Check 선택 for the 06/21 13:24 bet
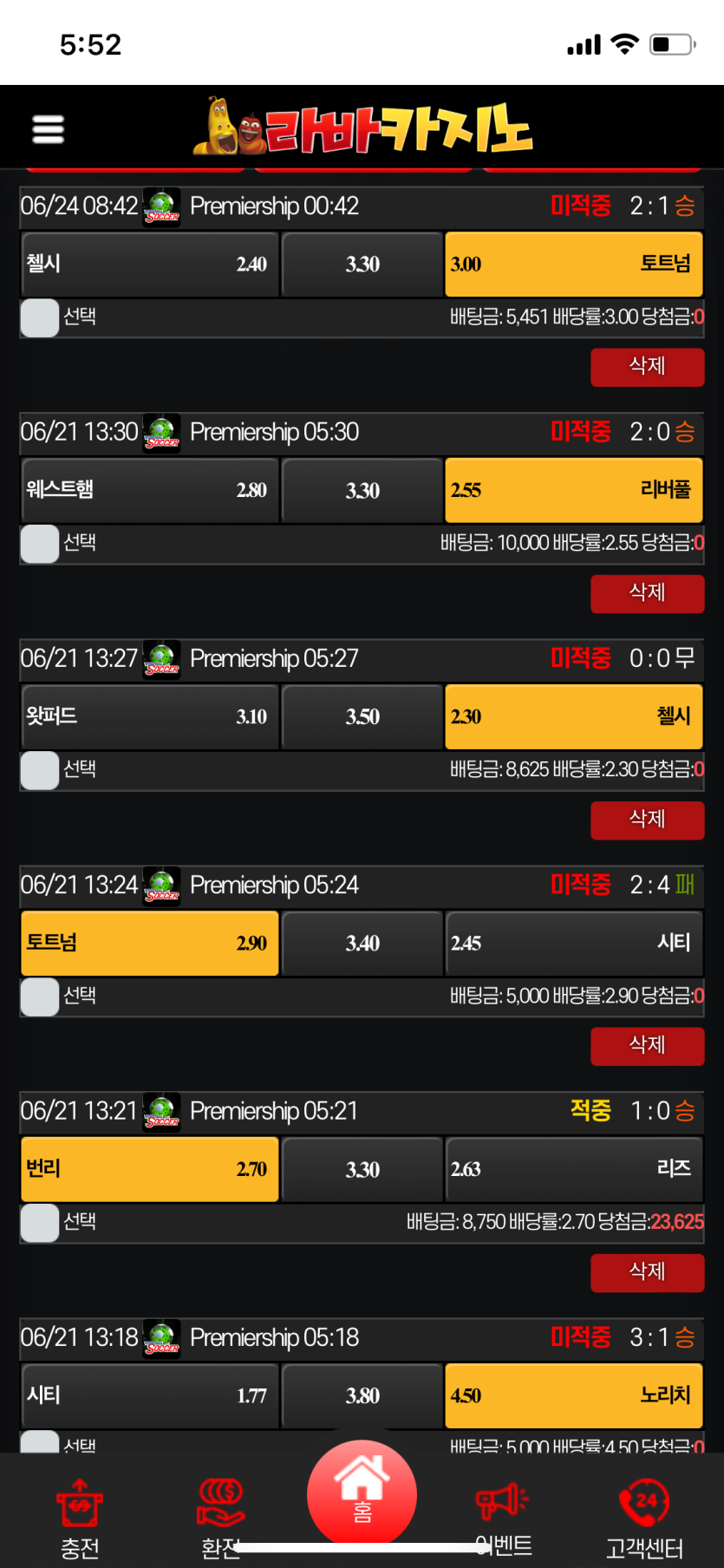 click(40, 996)
